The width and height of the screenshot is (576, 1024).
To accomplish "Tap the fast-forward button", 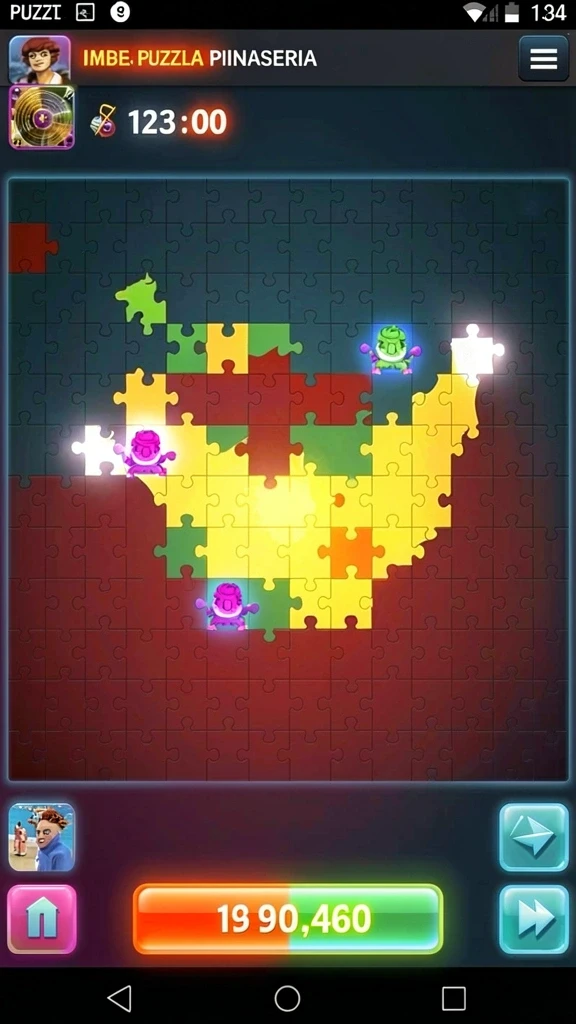I will (x=534, y=919).
